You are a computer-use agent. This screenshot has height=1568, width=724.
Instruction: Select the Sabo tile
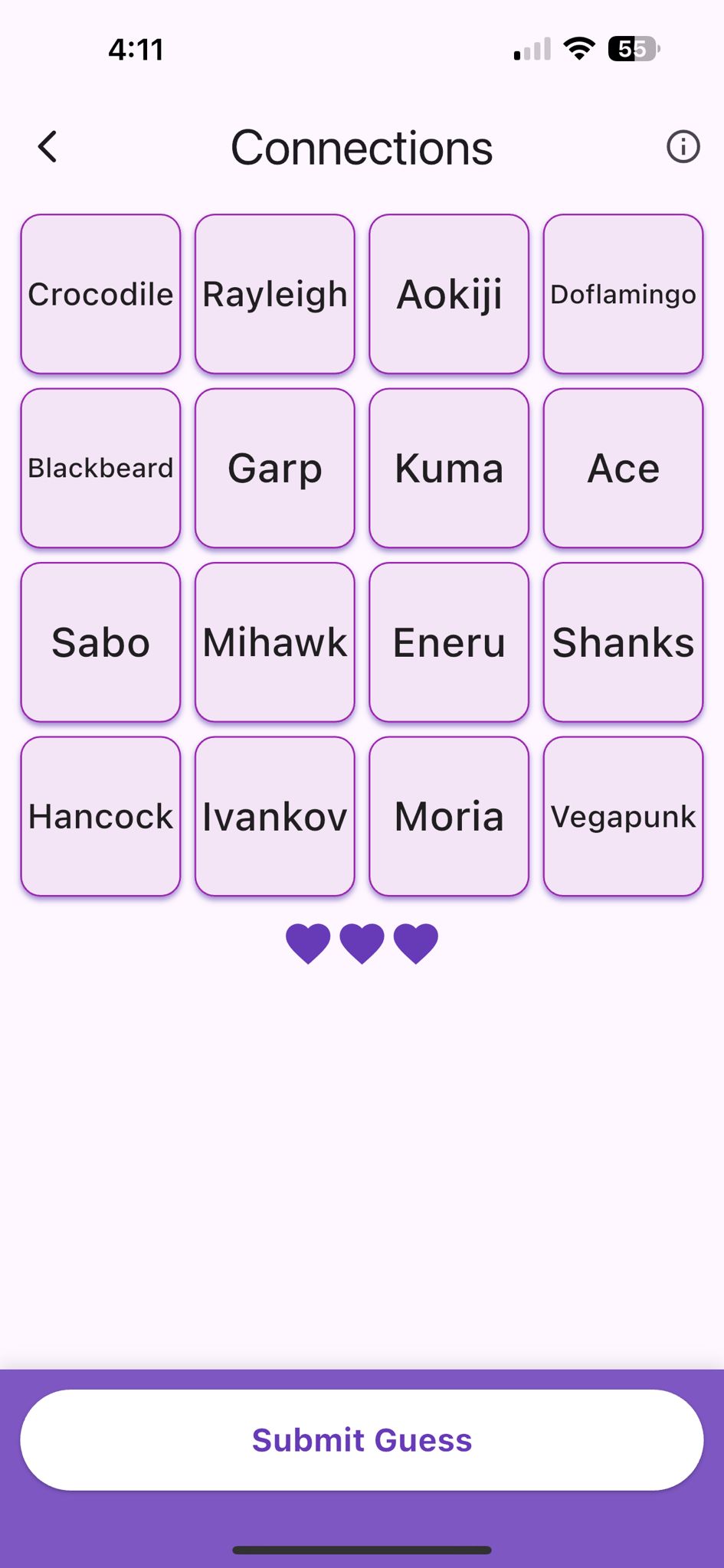click(x=100, y=642)
